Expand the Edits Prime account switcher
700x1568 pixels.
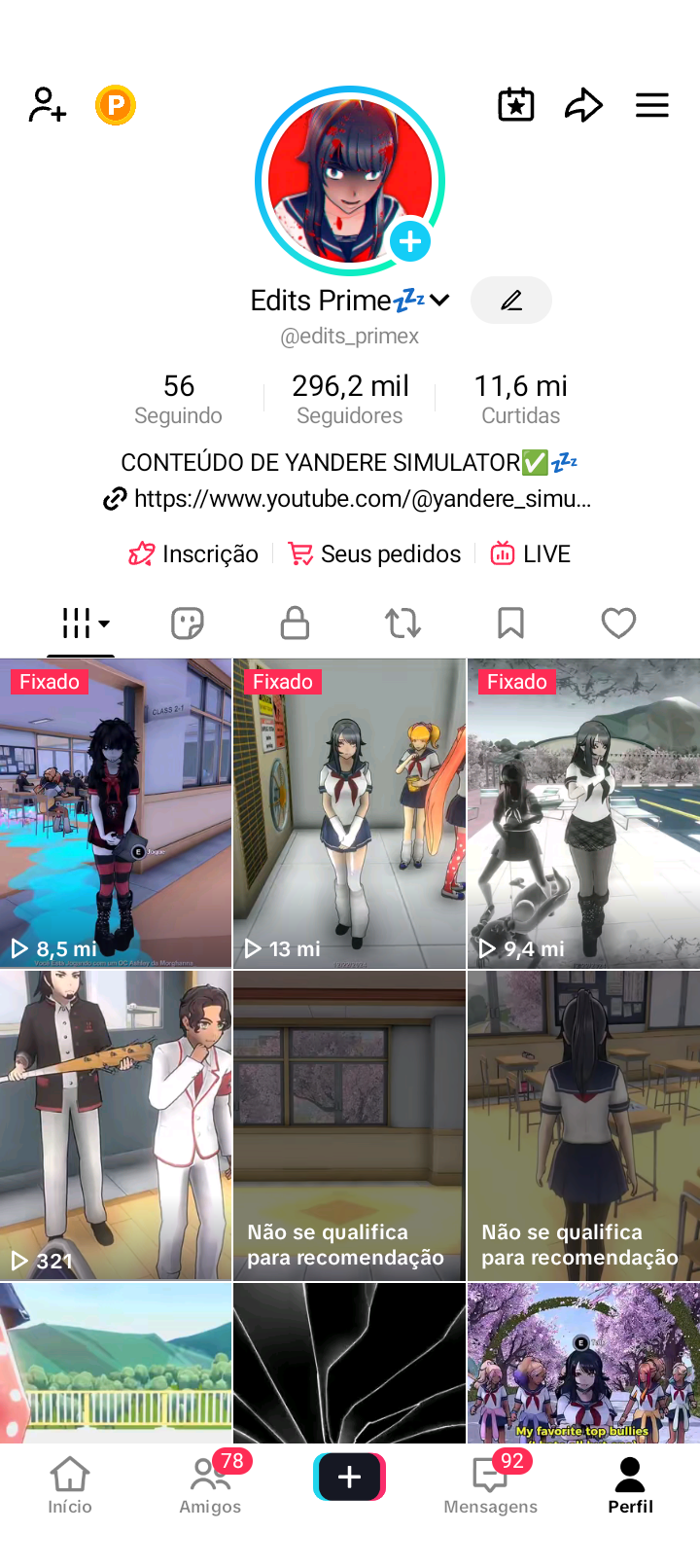(x=439, y=301)
